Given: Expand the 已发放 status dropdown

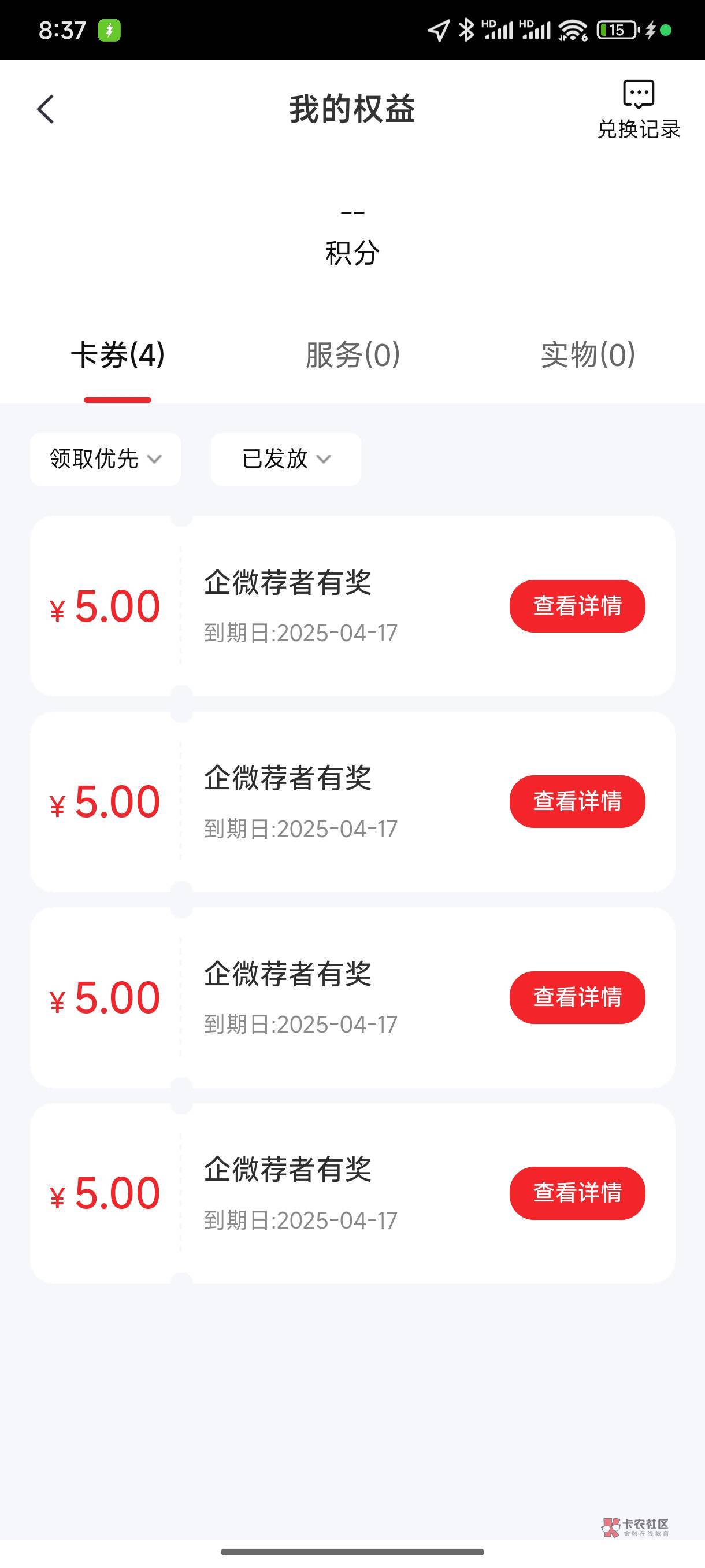Looking at the screenshot, I should (286, 459).
